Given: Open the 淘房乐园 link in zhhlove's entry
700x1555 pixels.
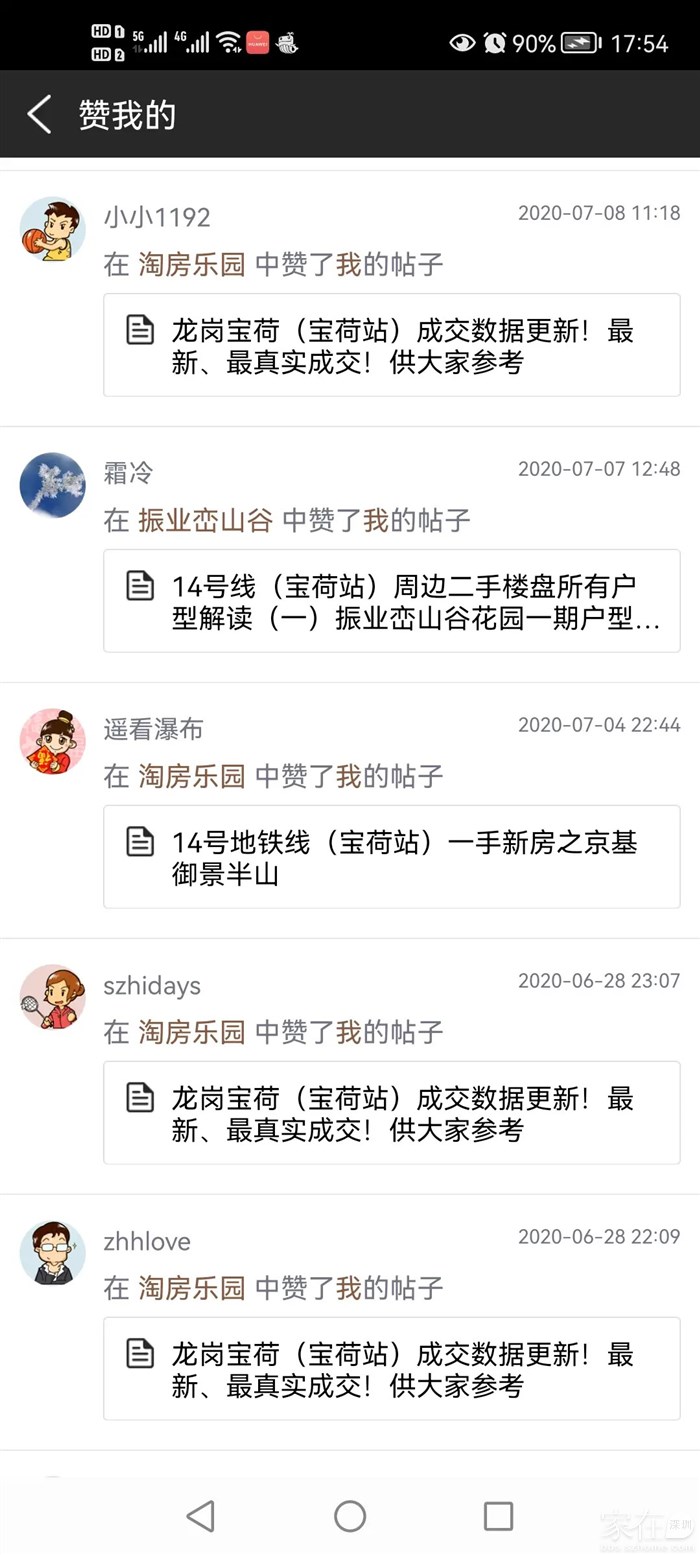Looking at the screenshot, I should [x=191, y=1289].
